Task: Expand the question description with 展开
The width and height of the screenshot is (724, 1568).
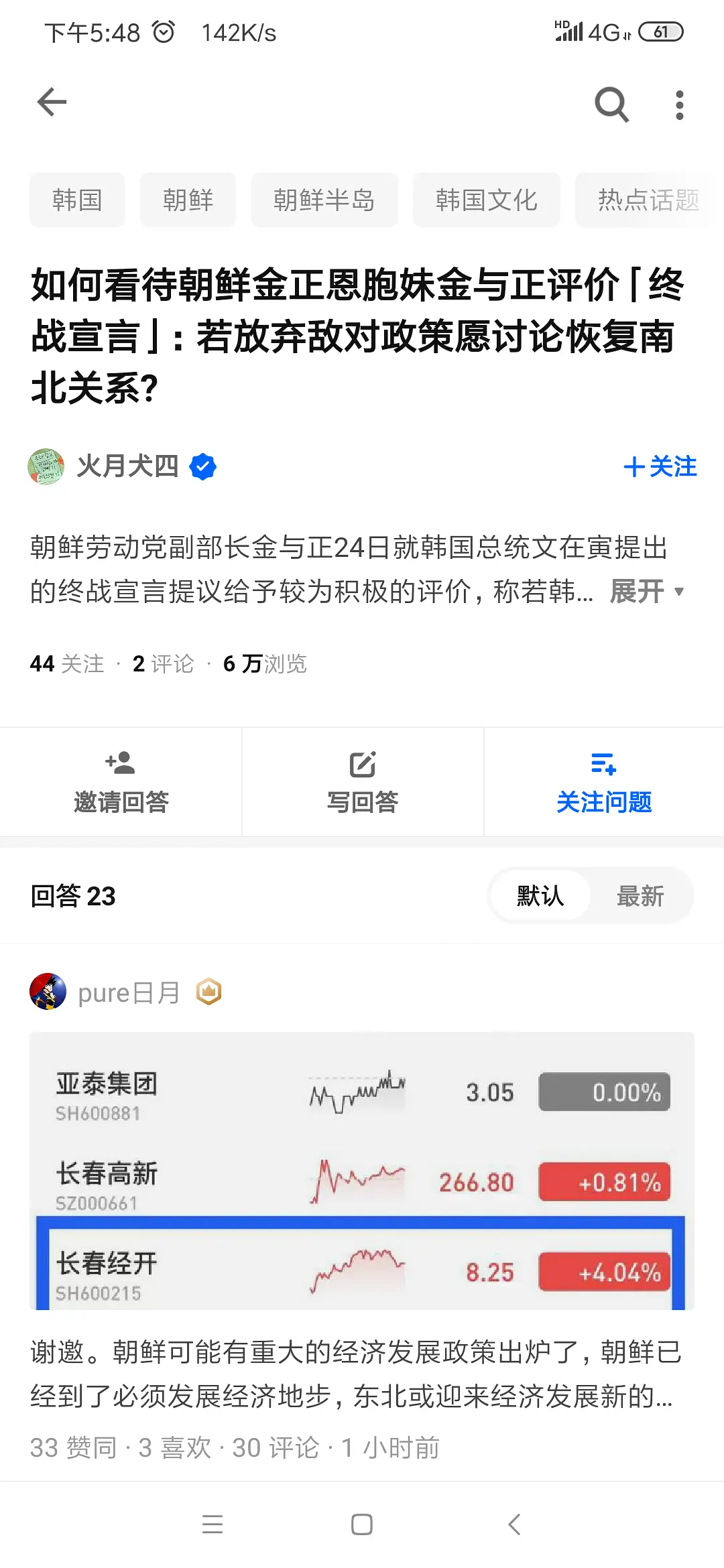Action: [646, 591]
